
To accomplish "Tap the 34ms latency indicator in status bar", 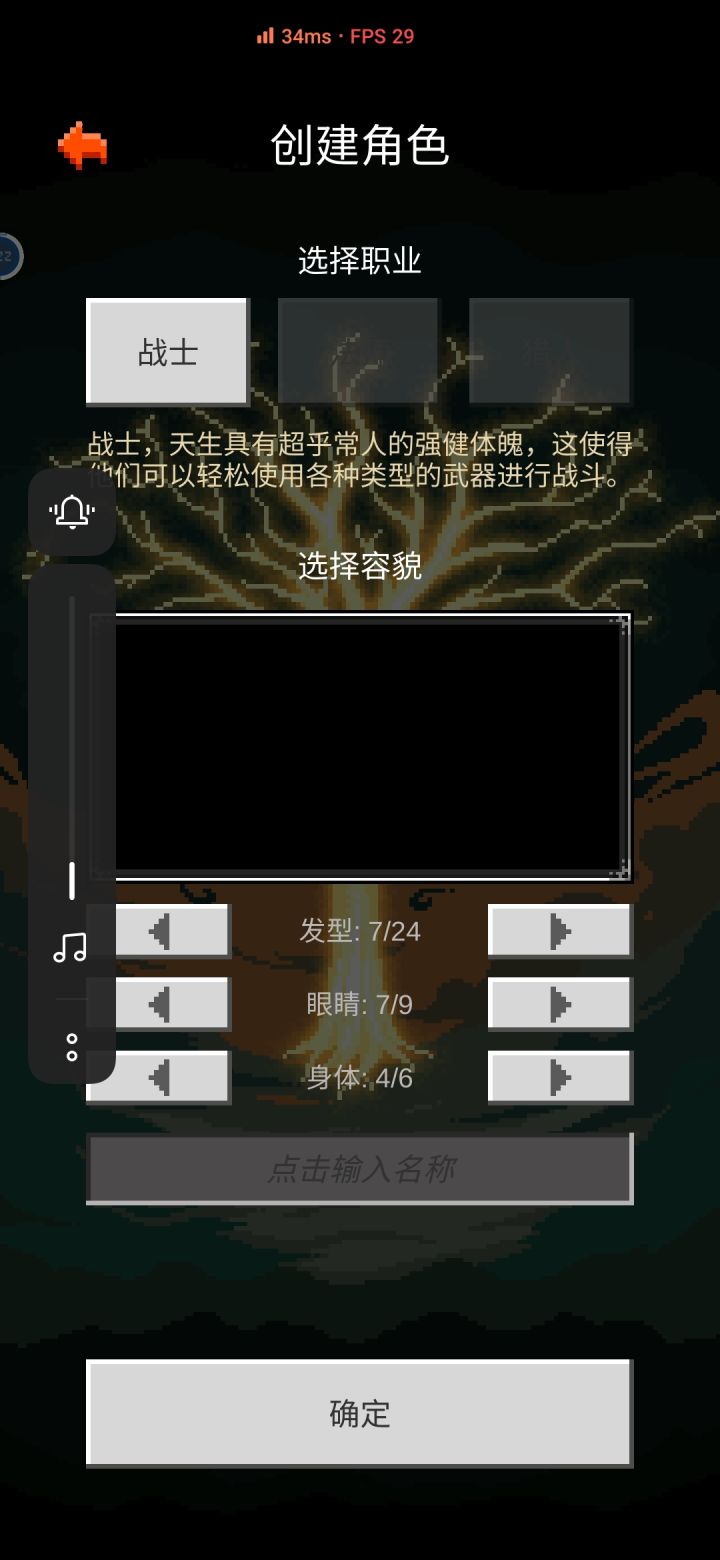I will click(x=306, y=36).
